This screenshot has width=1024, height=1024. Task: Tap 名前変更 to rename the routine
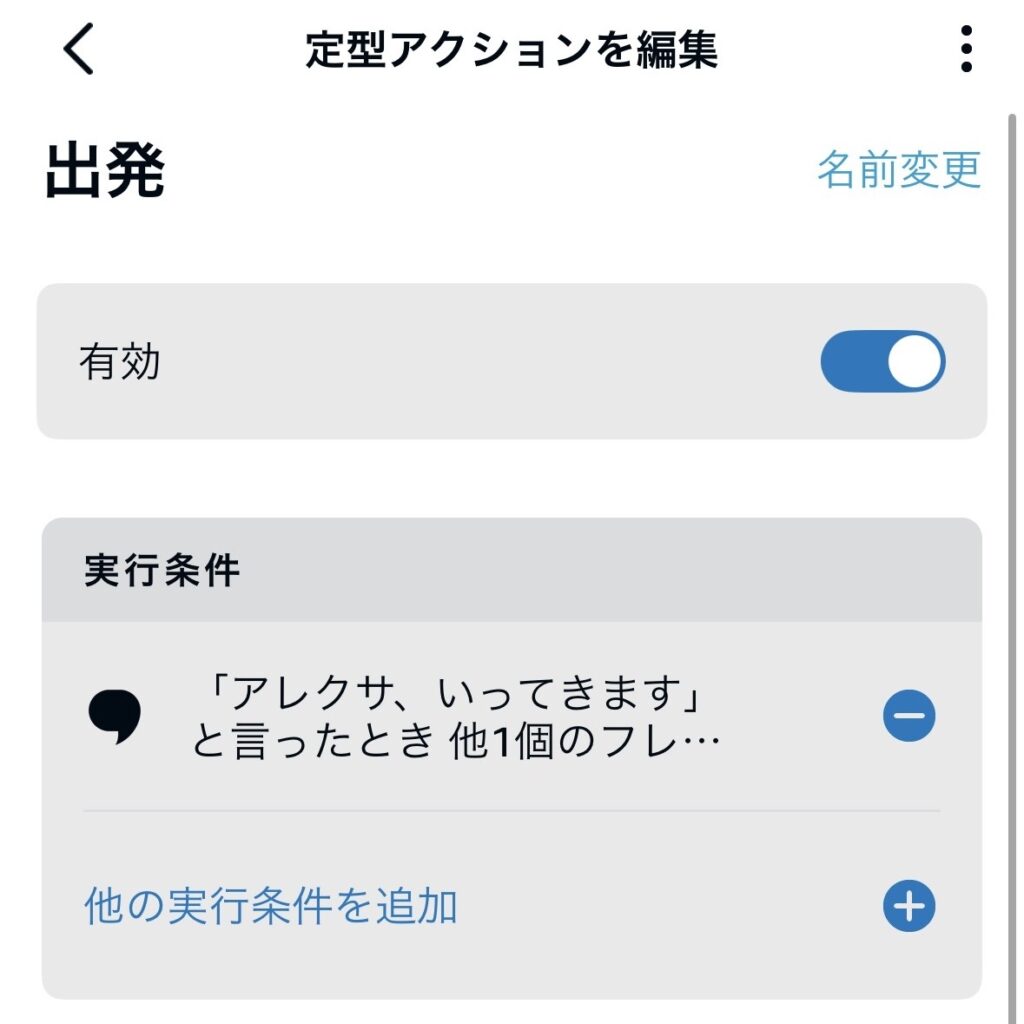[x=898, y=170]
